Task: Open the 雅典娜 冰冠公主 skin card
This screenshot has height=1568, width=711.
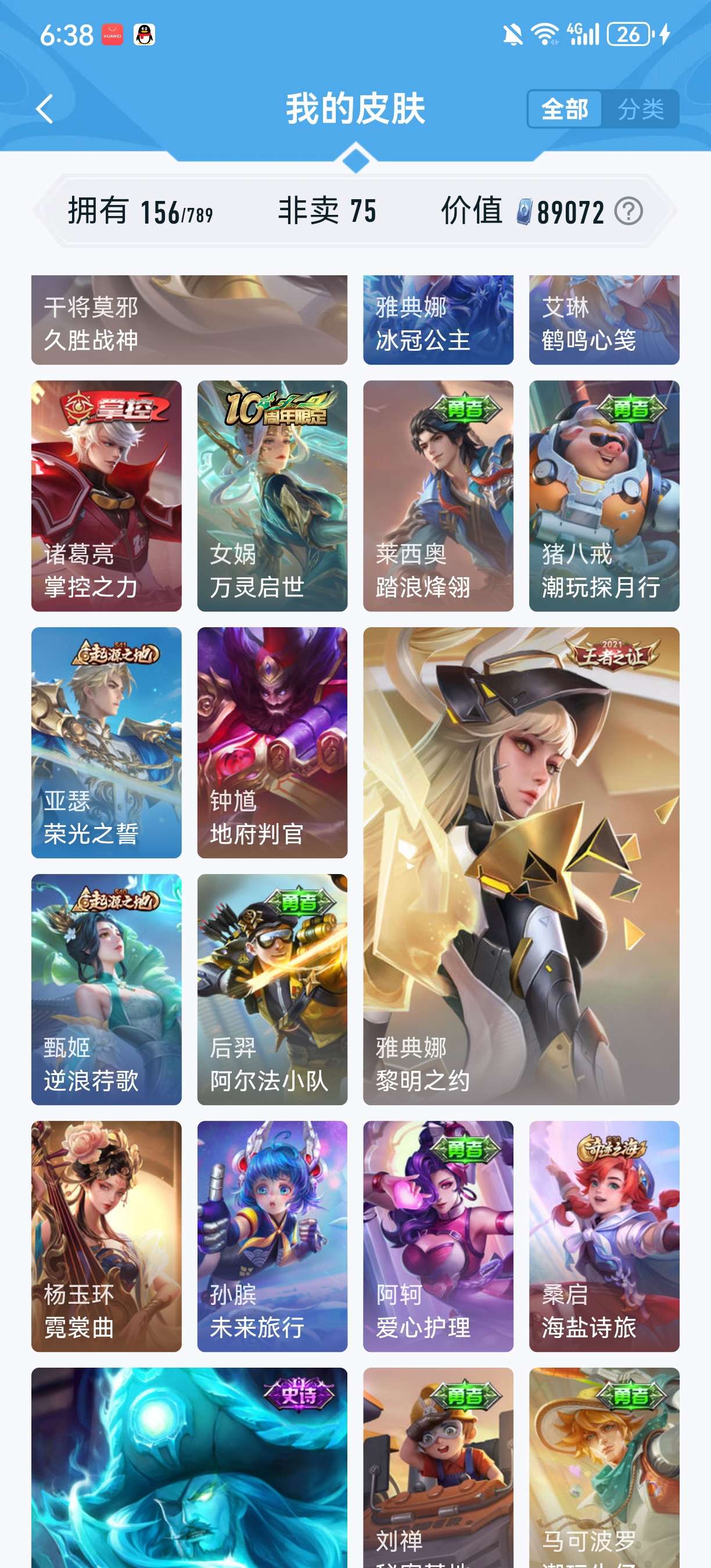Action: (437, 319)
